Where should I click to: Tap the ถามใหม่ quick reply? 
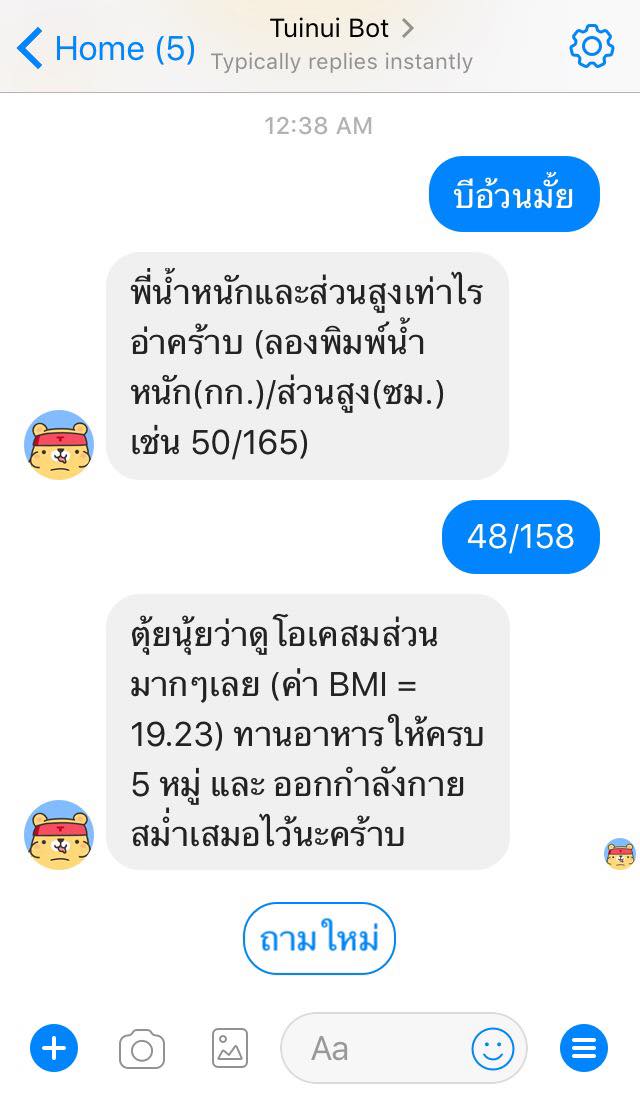coord(319,938)
